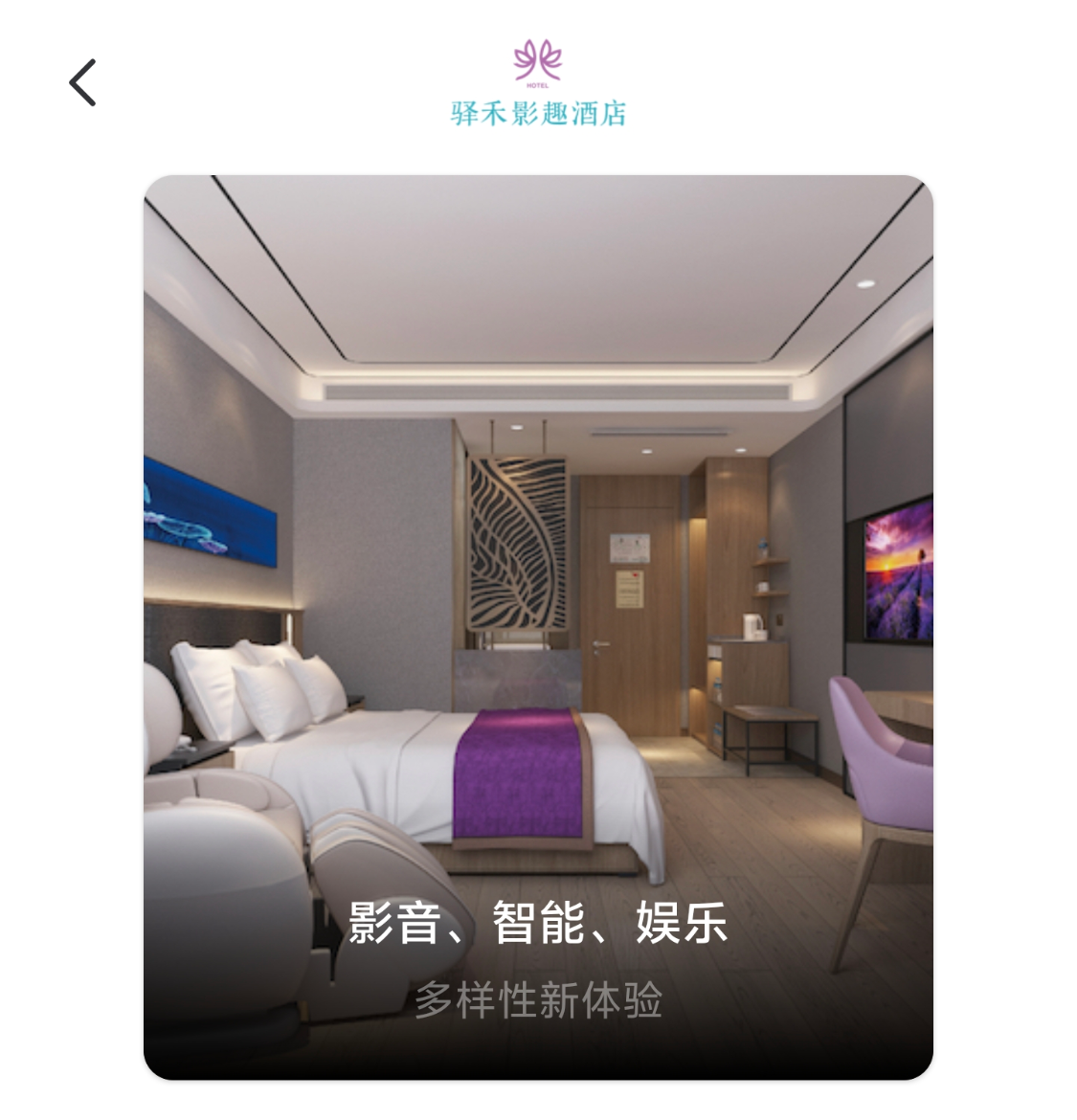Screen dimensions: 1077x1120
Task: Open the 影音、智能、娱乐 hotel room card
Action: coord(538,627)
